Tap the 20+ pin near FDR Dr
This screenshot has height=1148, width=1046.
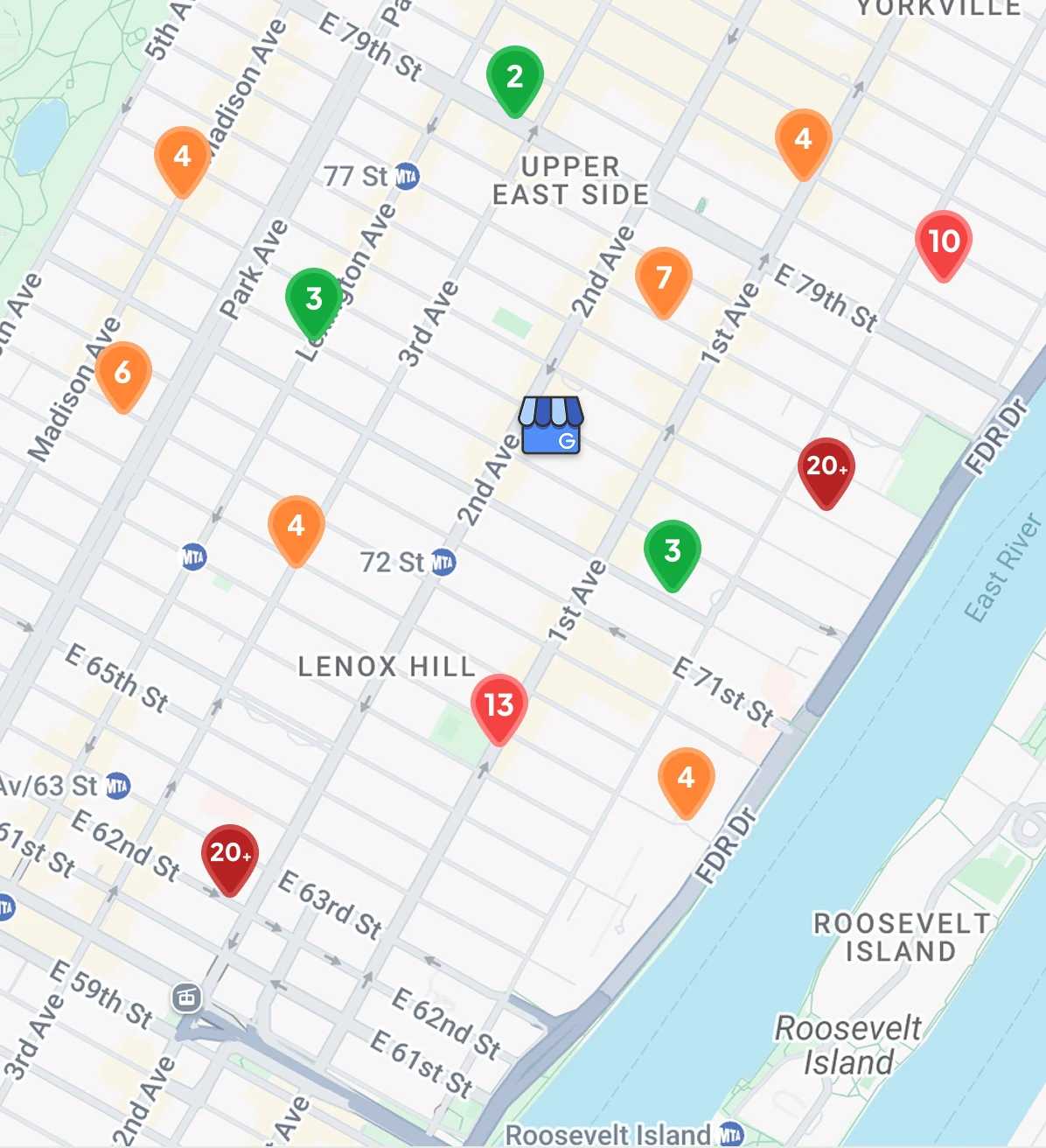(x=826, y=468)
